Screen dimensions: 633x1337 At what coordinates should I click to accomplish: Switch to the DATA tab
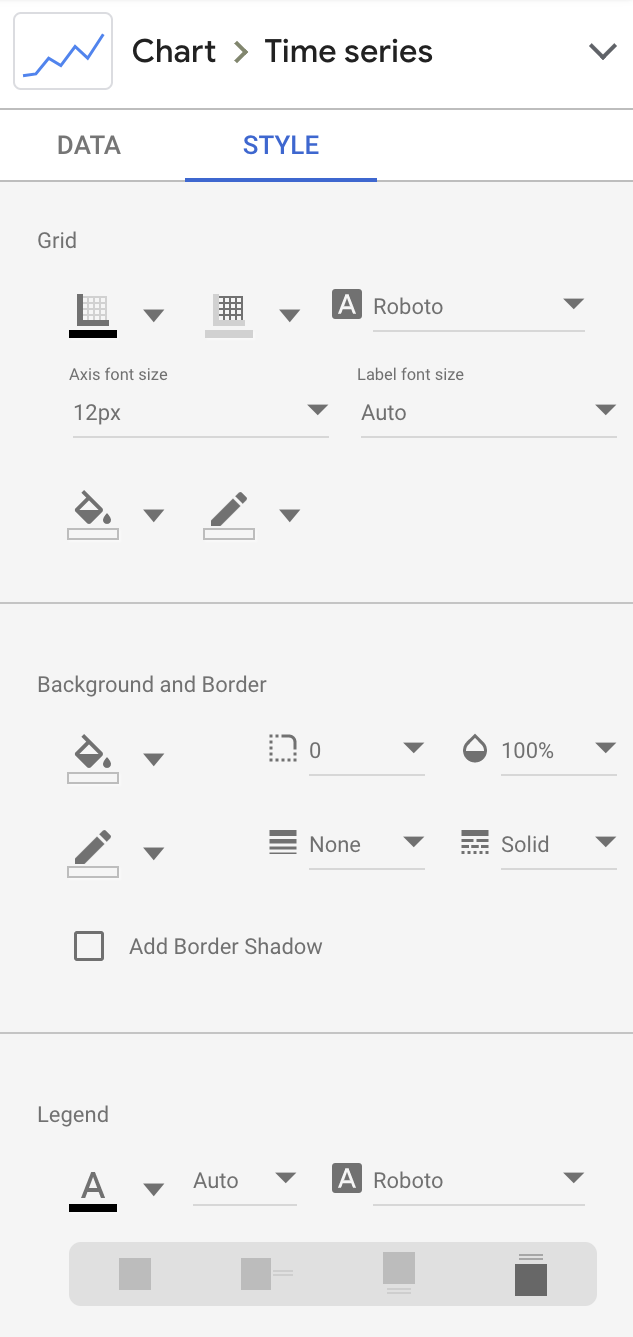[x=89, y=145]
